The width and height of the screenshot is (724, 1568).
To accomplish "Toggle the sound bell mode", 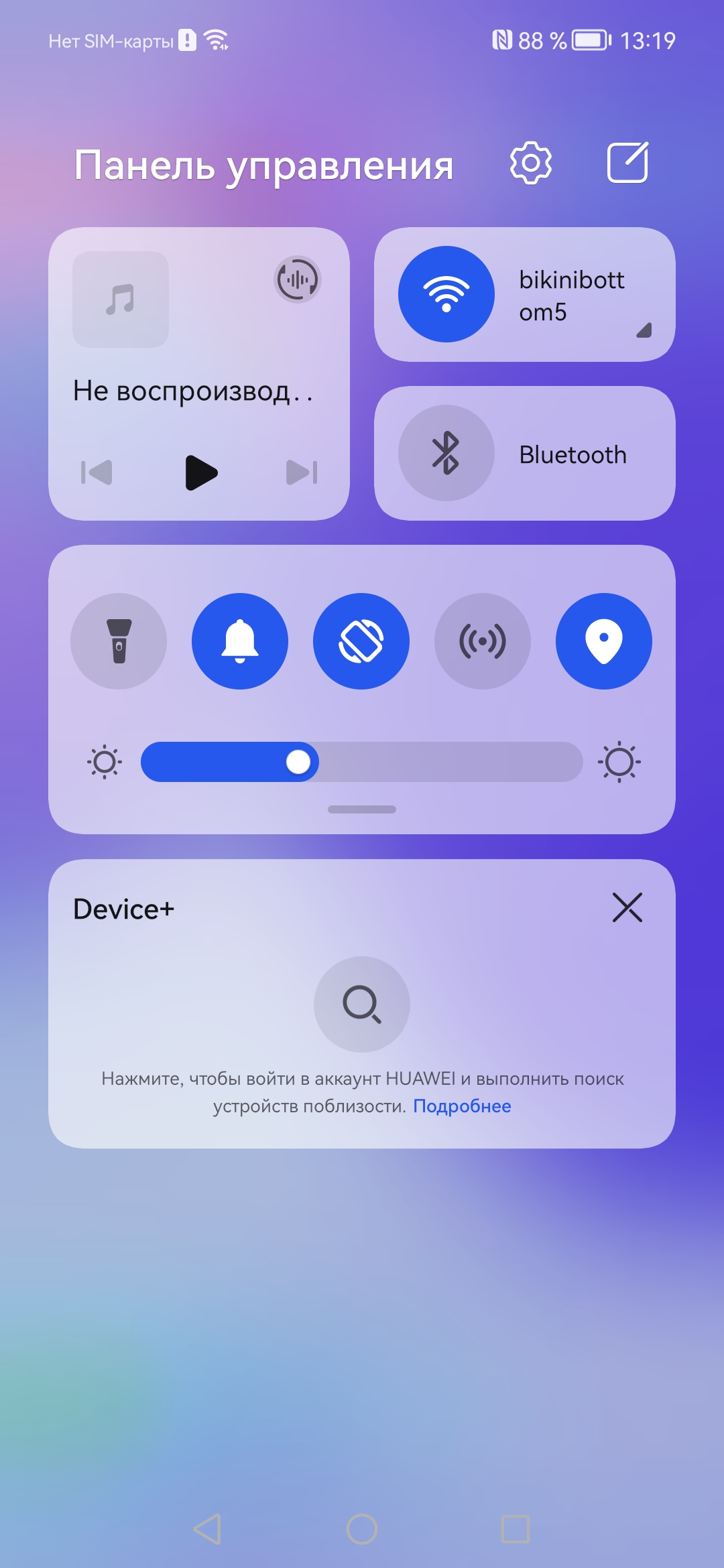I will click(x=240, y=641).
